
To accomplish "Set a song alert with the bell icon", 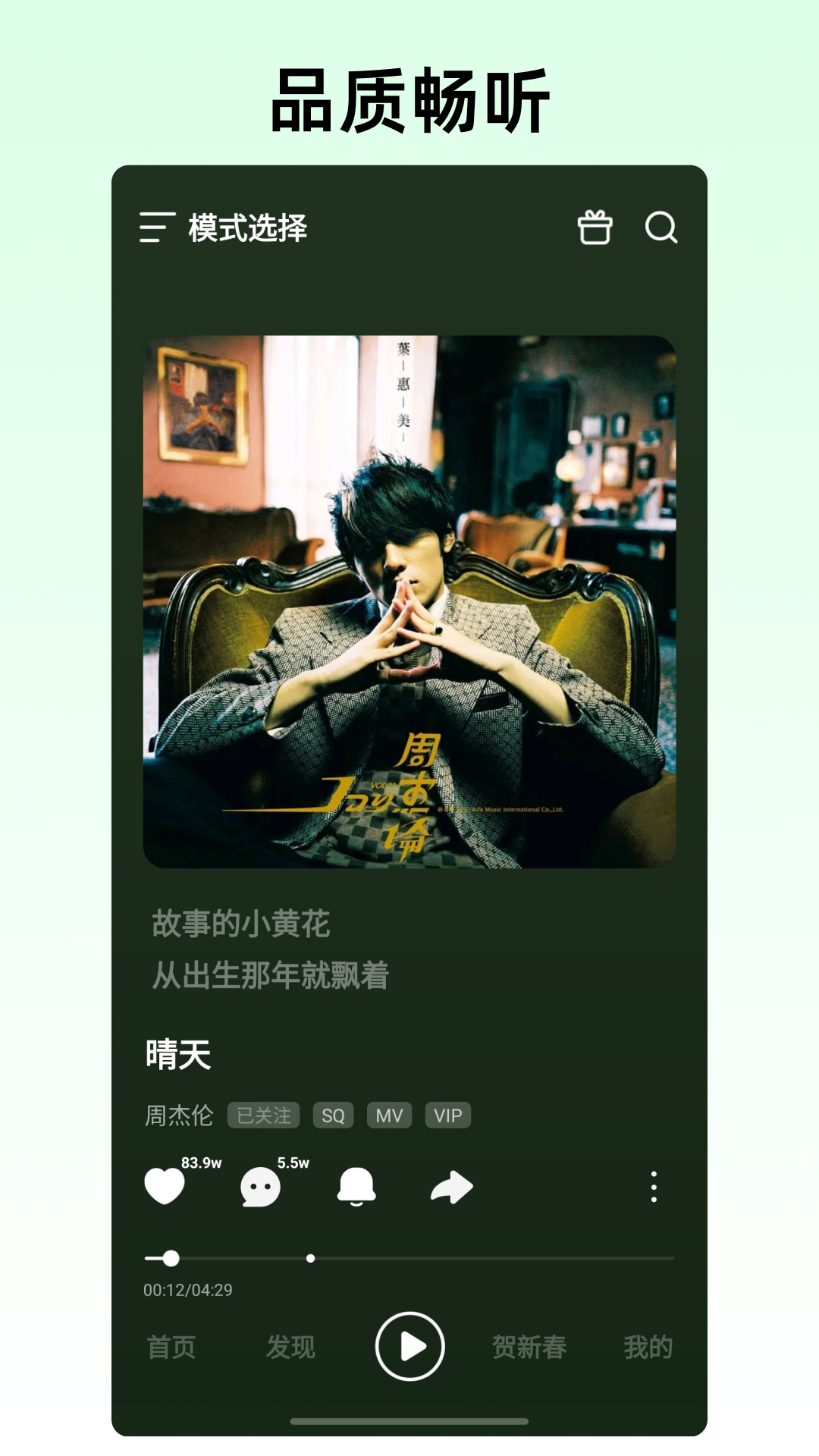I will click(x=356, y=1188).
